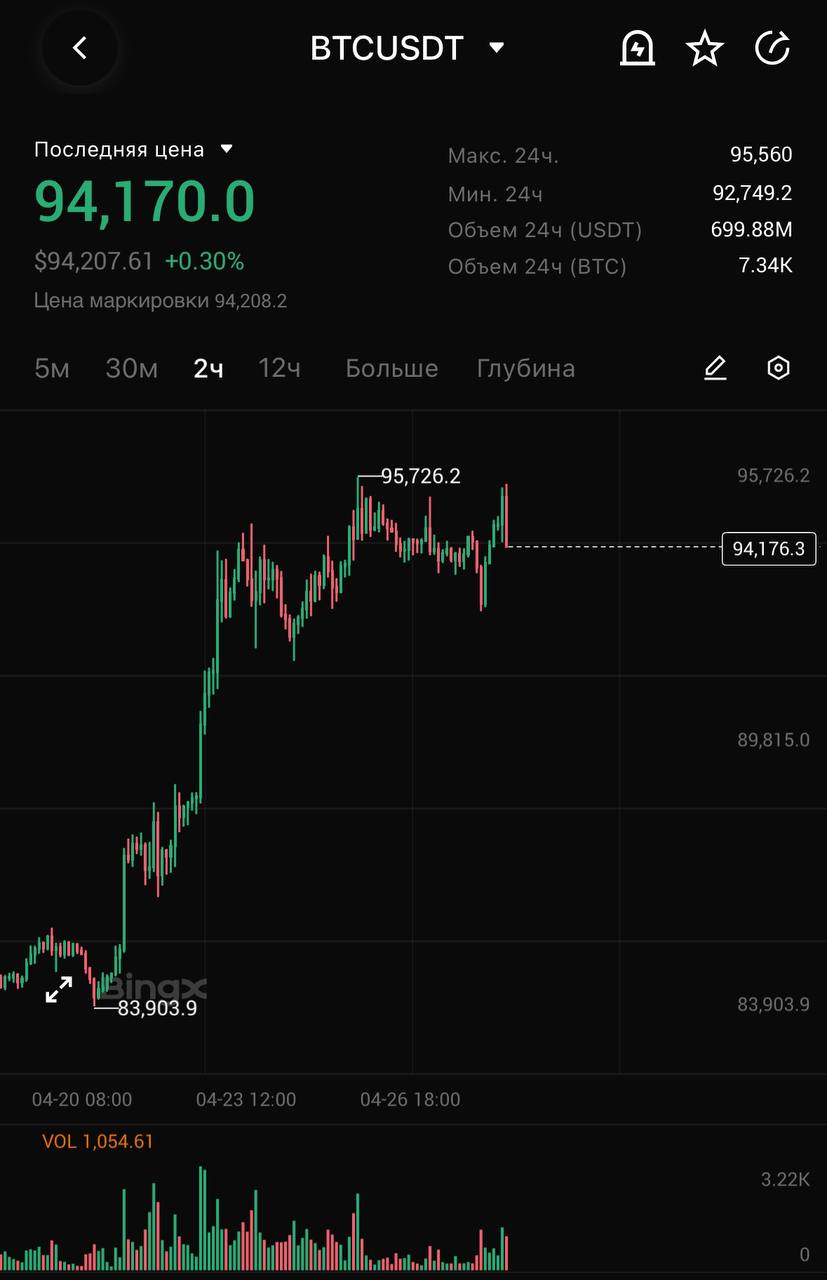Select the 30м chart interval
This screenshot has width=827, height=1280.
click(x=132, y=369)
